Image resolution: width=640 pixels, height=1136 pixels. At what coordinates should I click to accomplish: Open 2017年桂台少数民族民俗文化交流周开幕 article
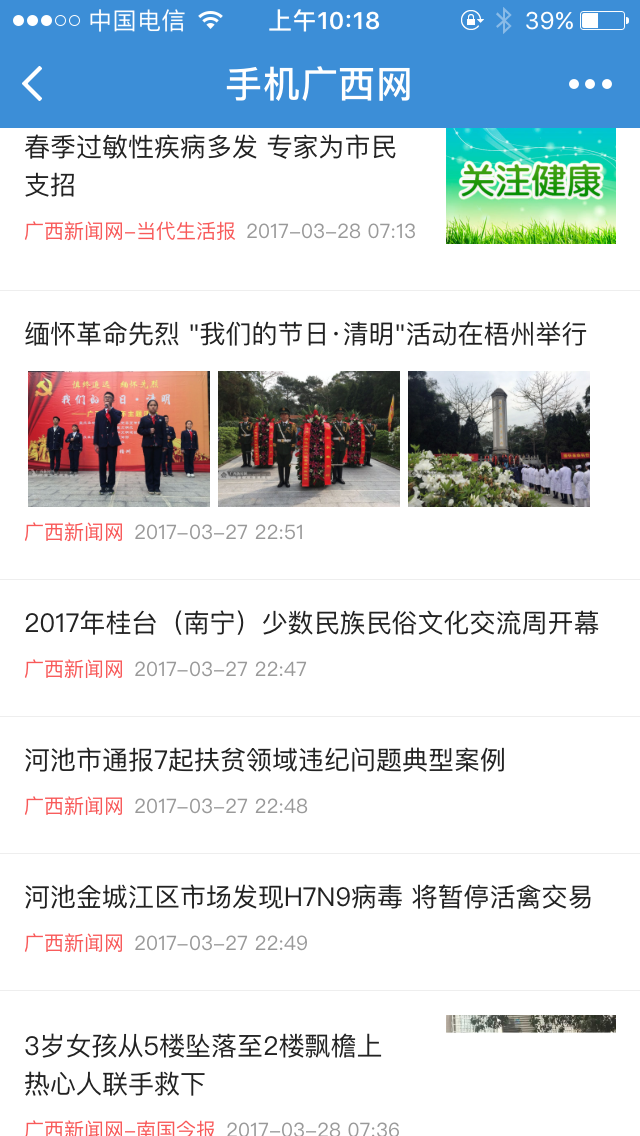pos(311,624)
